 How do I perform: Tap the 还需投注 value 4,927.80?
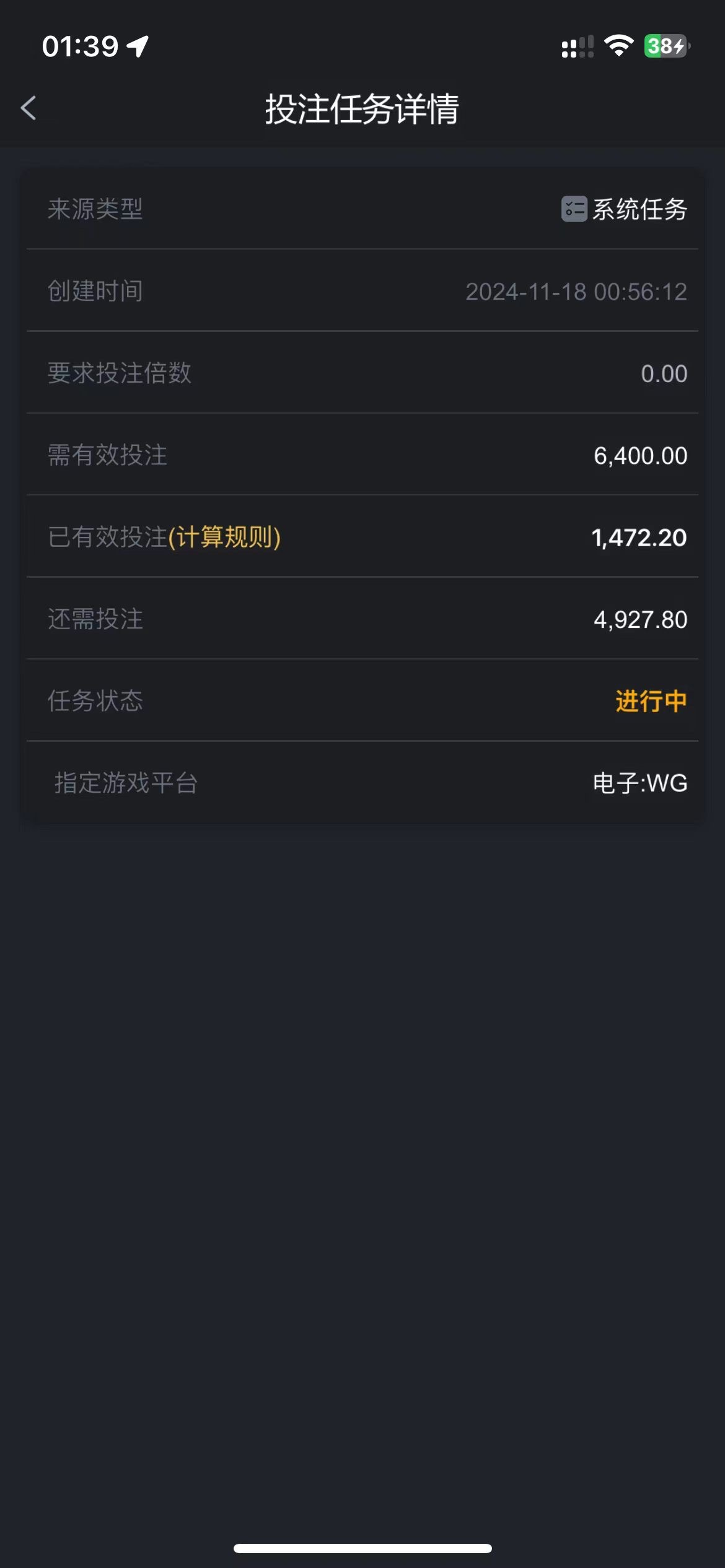(x=641, y=619)
